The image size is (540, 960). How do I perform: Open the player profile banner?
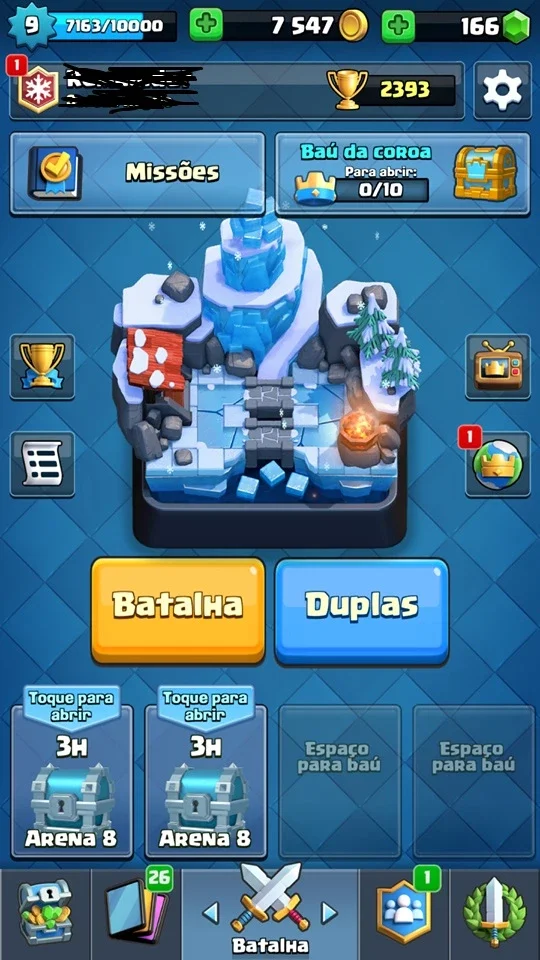point(236,91)
